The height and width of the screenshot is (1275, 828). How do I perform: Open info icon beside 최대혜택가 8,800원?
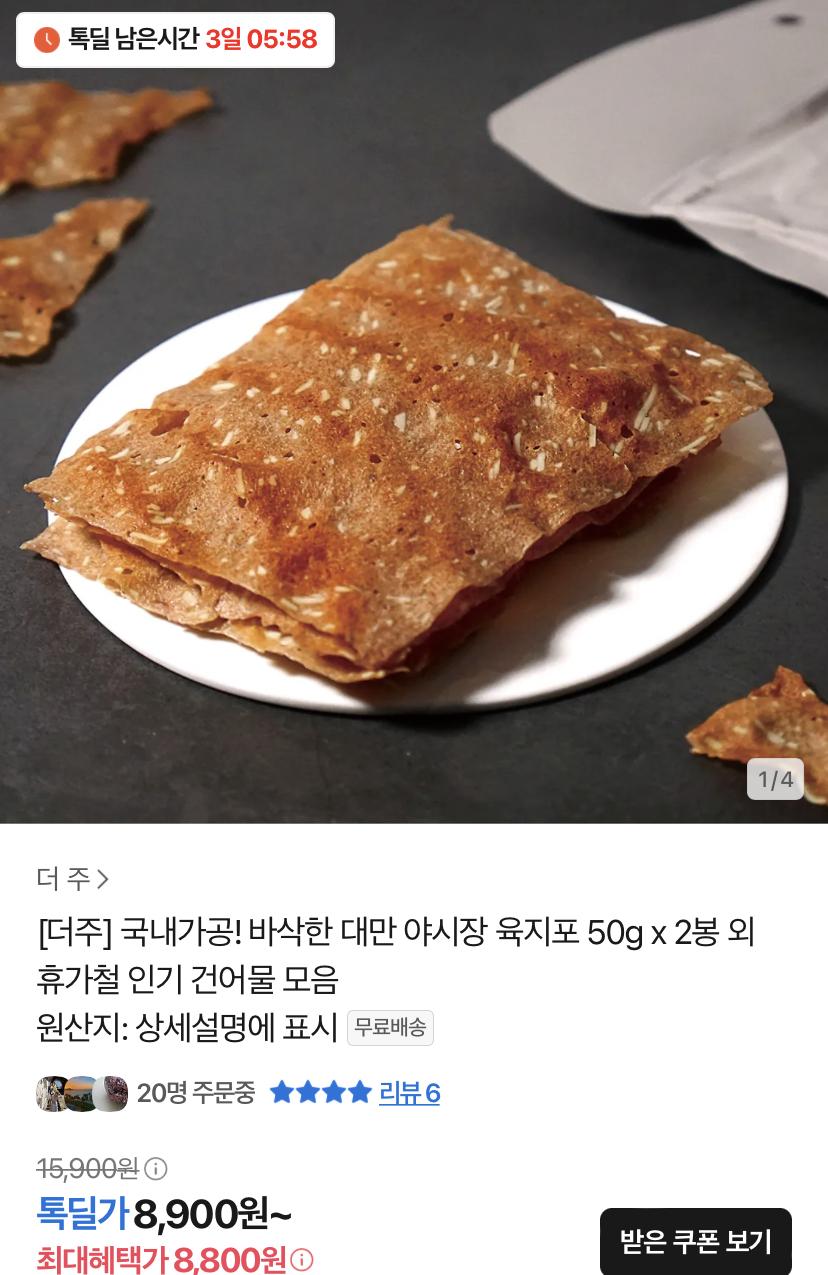[302, 1260]
